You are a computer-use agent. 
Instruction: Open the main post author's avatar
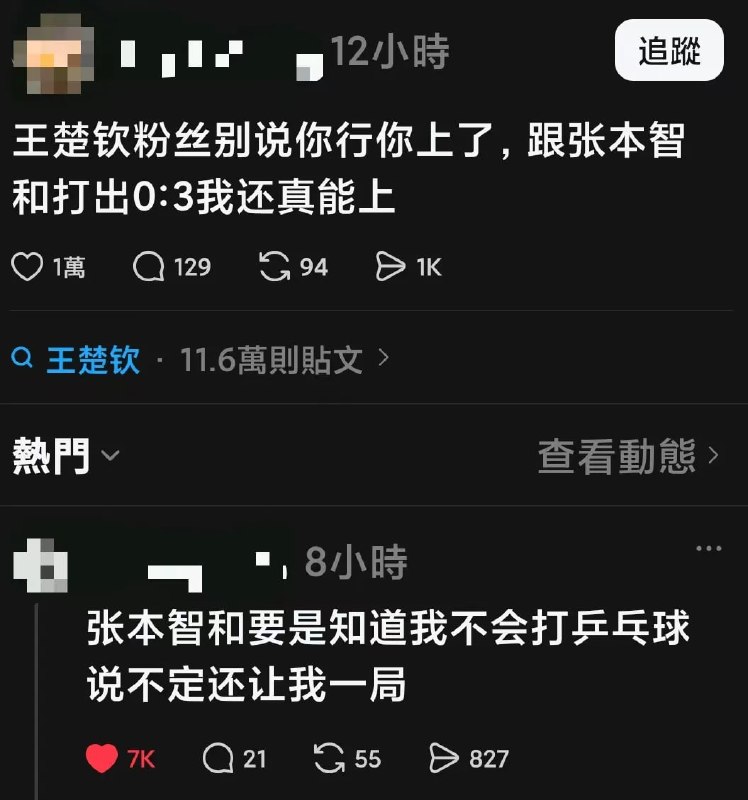click(54, 54)
